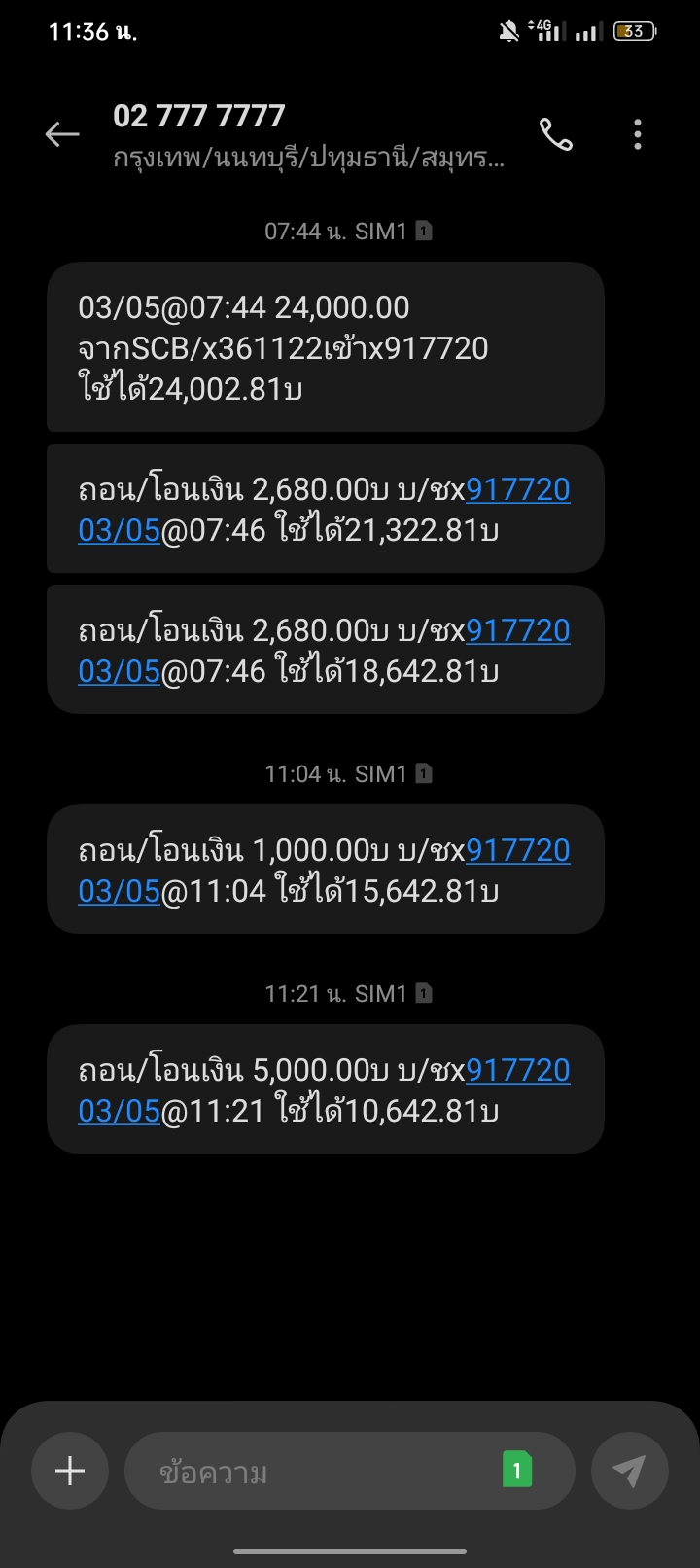Send the message with the arrow button
The height and width of the screenshot is (1568, 700).
point(629,1470)
